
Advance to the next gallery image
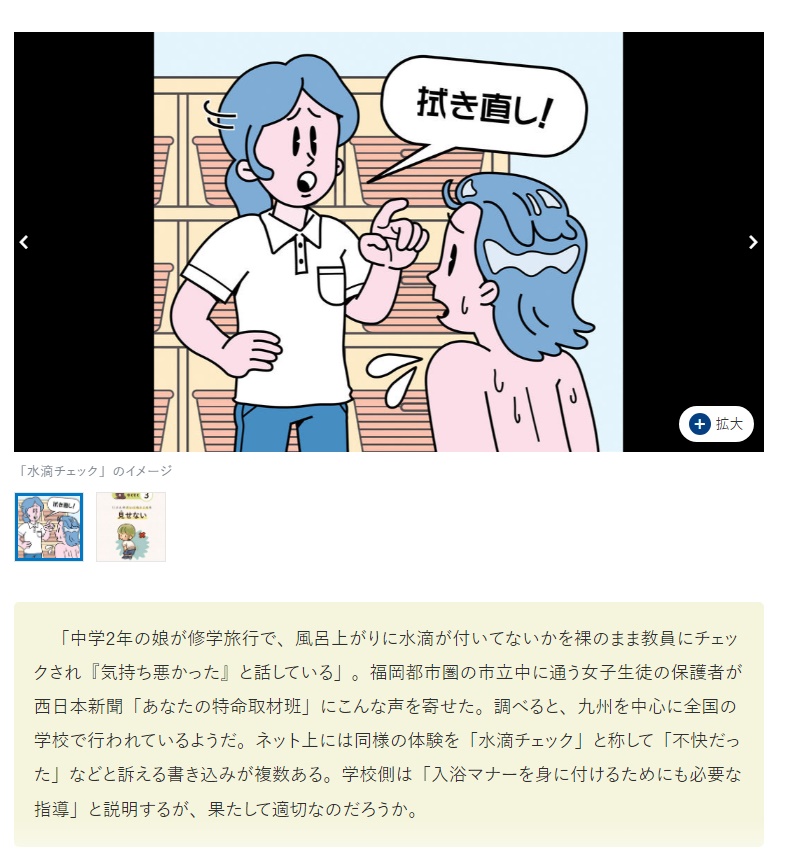(x=753, y=242)
